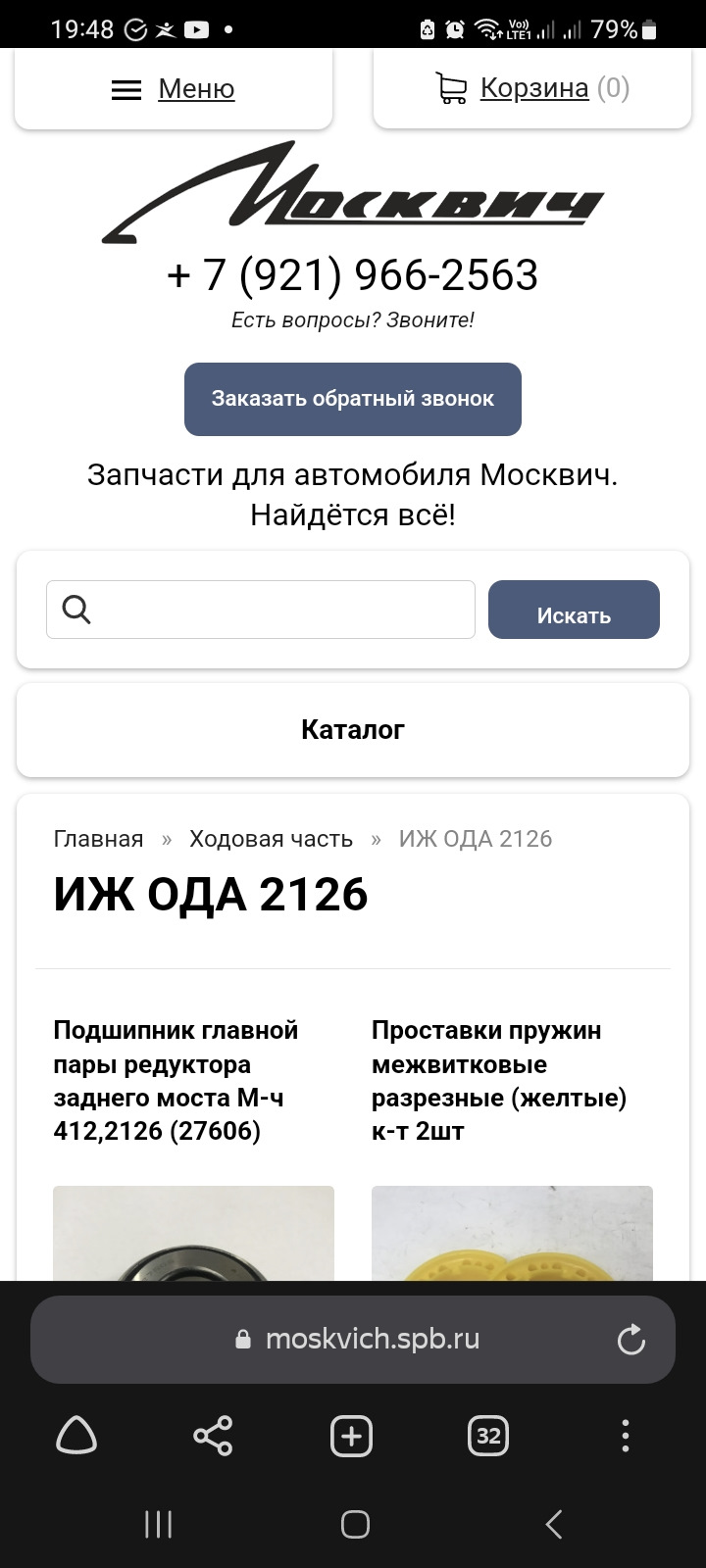Open the Меню drawer button
The image size is (706, 1568).
[x=174, y=89]
